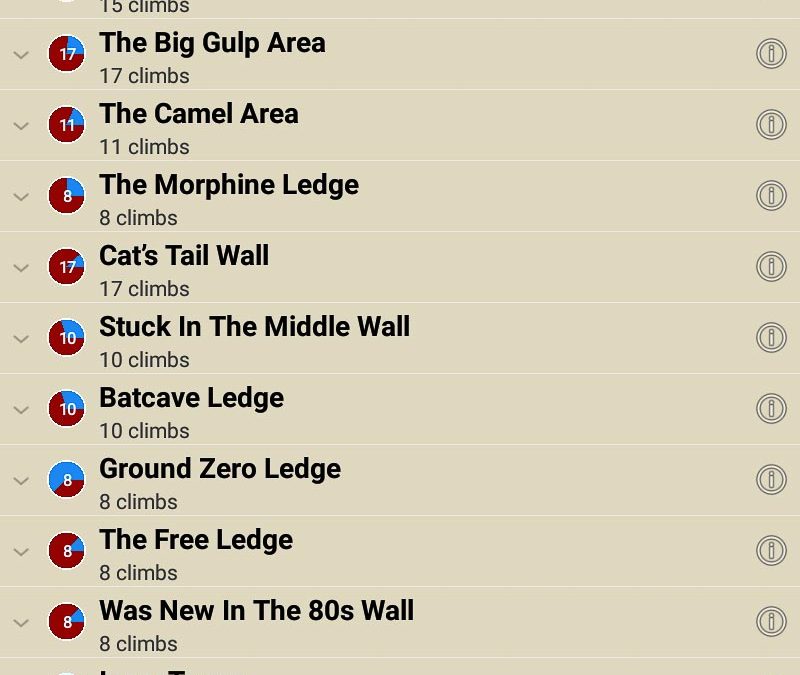
Task: Open Was New In The 80s Wall
Action: tap(256, 612)
